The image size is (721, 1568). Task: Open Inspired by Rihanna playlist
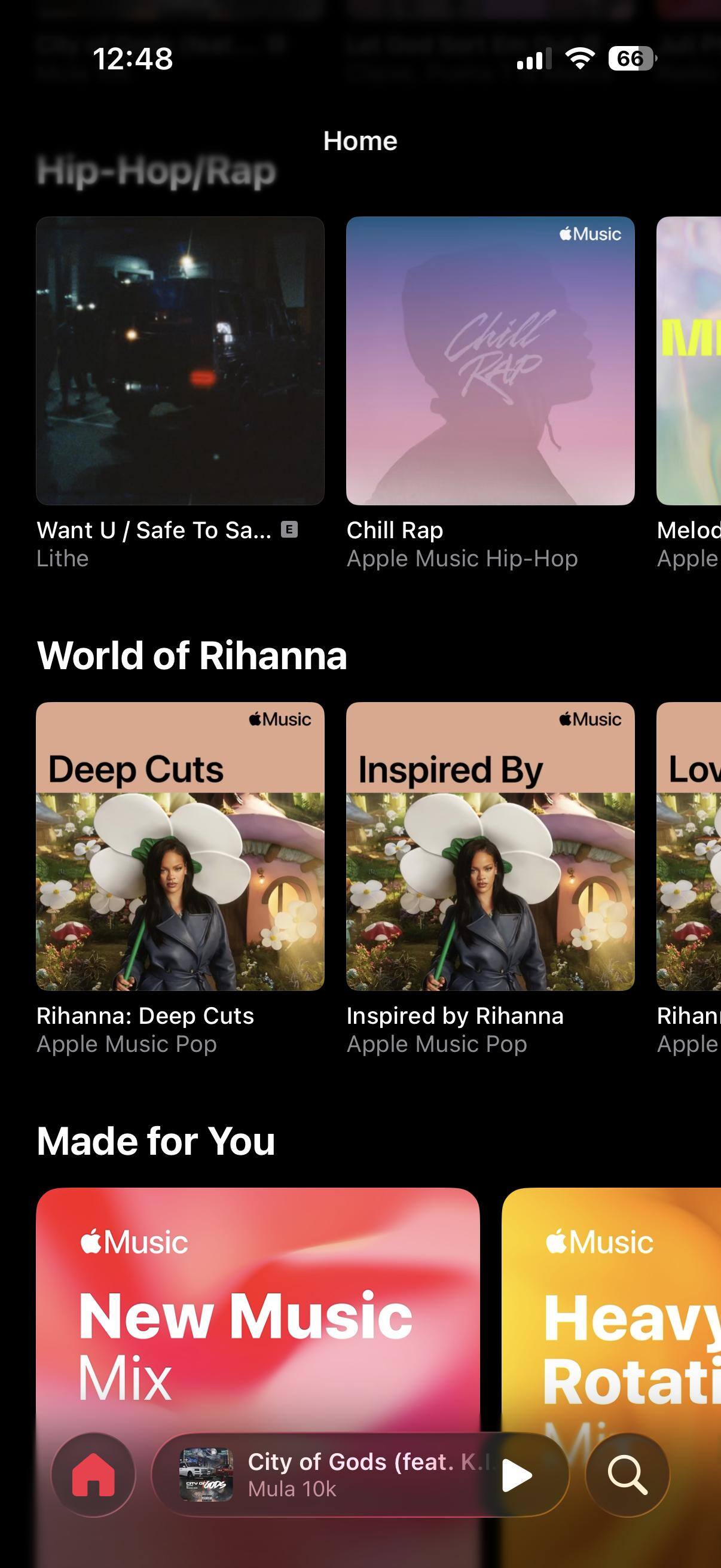pyautogui.click(x=490, y=846)
